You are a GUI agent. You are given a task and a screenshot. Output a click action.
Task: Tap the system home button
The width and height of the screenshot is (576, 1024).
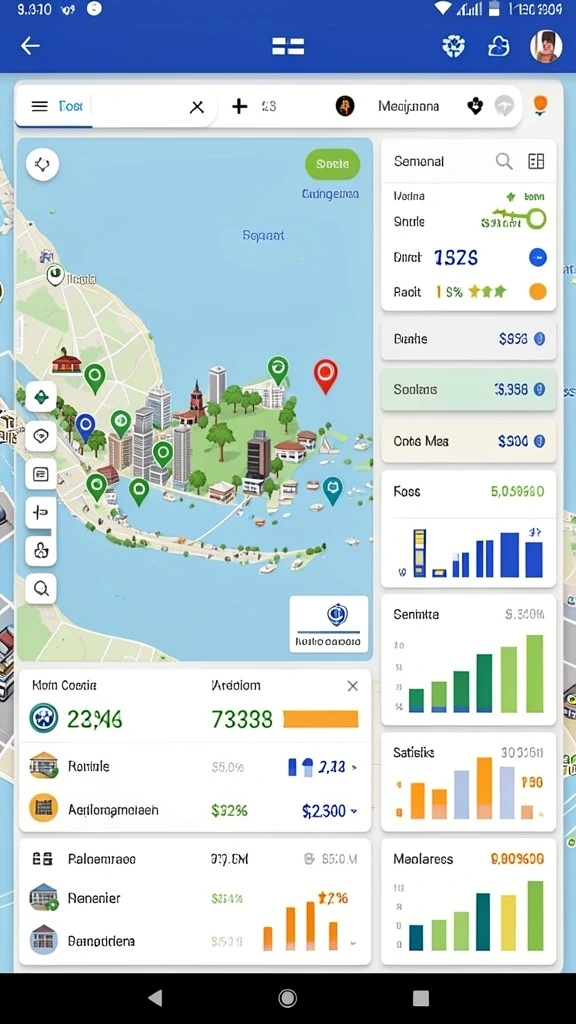pyautogui.click(x=287, y=998)
